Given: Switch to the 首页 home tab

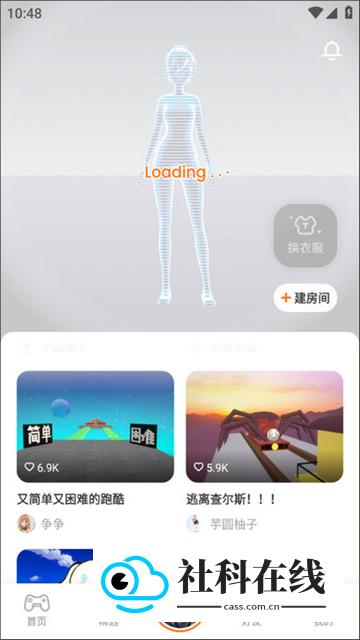Looking at the screenshot, I should click(x=37, y=611).
